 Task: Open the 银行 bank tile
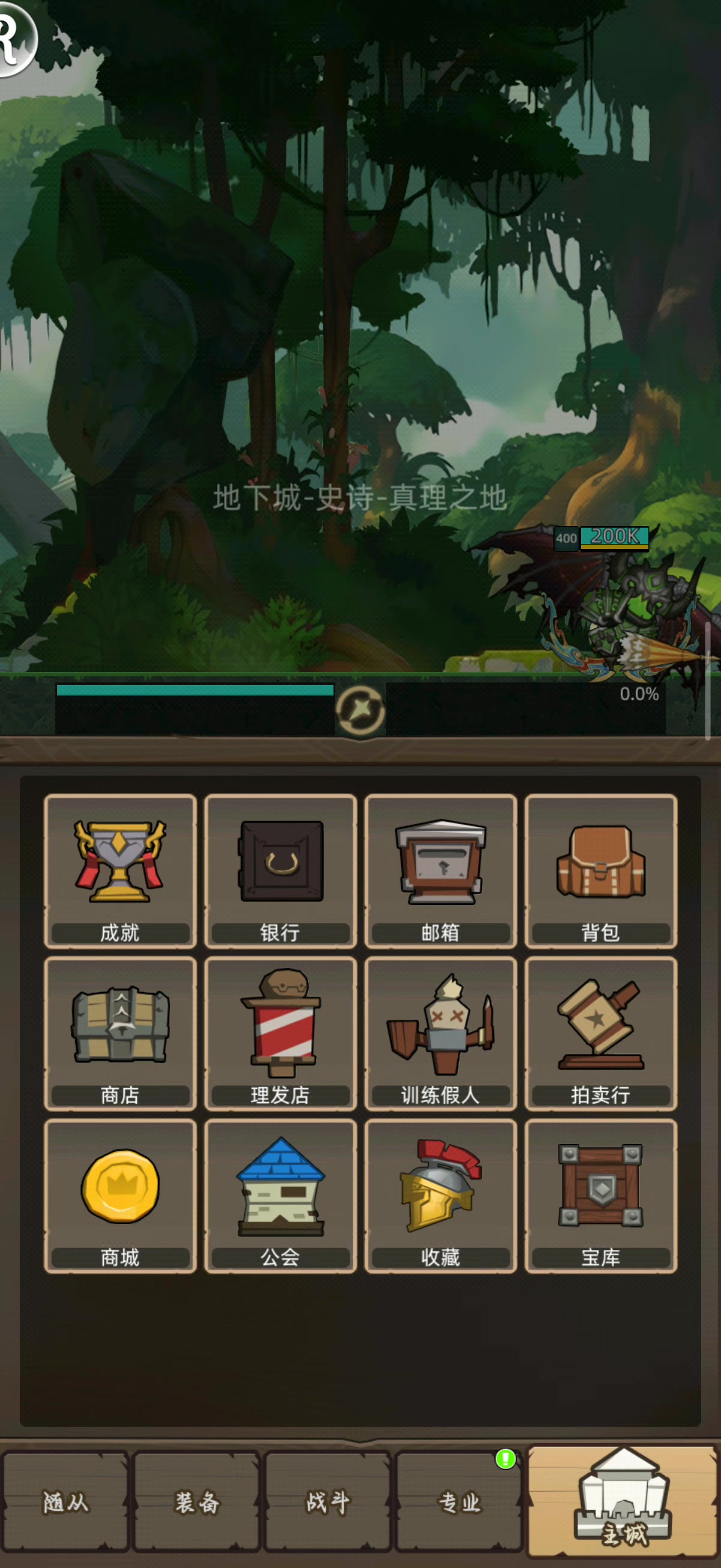[281, 871]
